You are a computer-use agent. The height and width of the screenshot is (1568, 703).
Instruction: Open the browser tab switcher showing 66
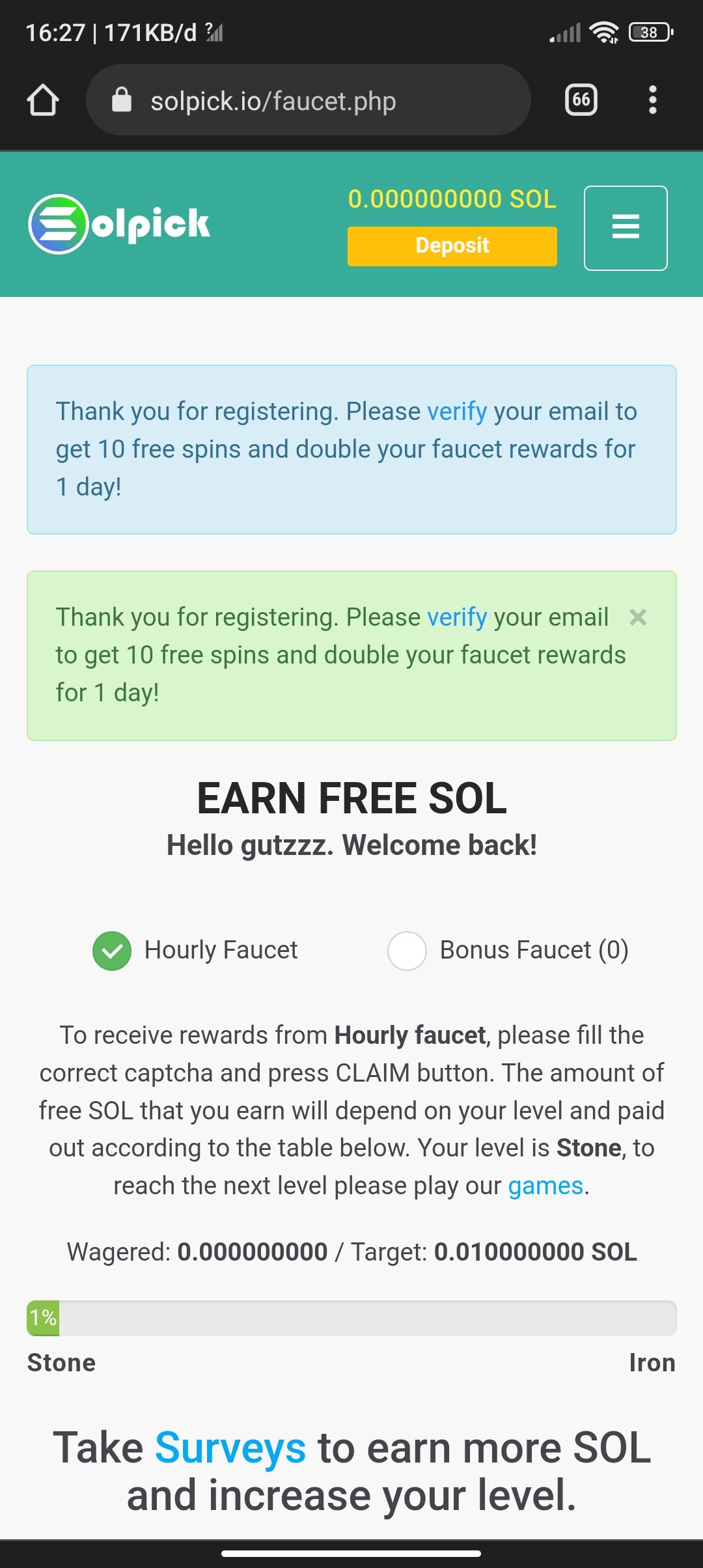point(581,100)
